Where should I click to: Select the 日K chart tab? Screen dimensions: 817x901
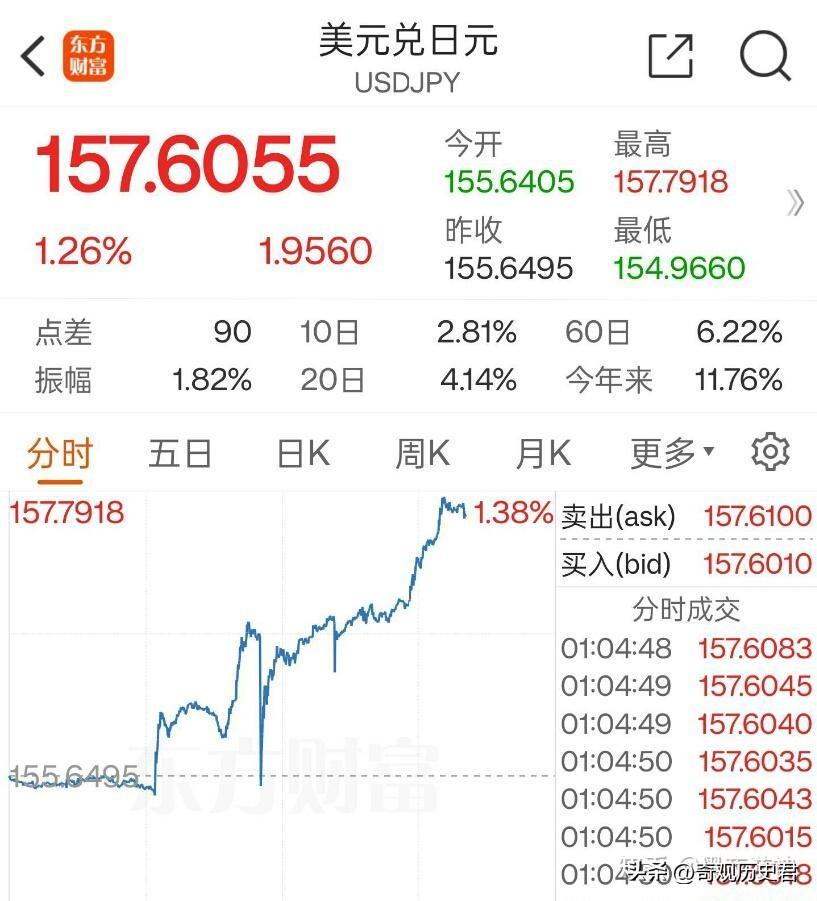(303, 453)
